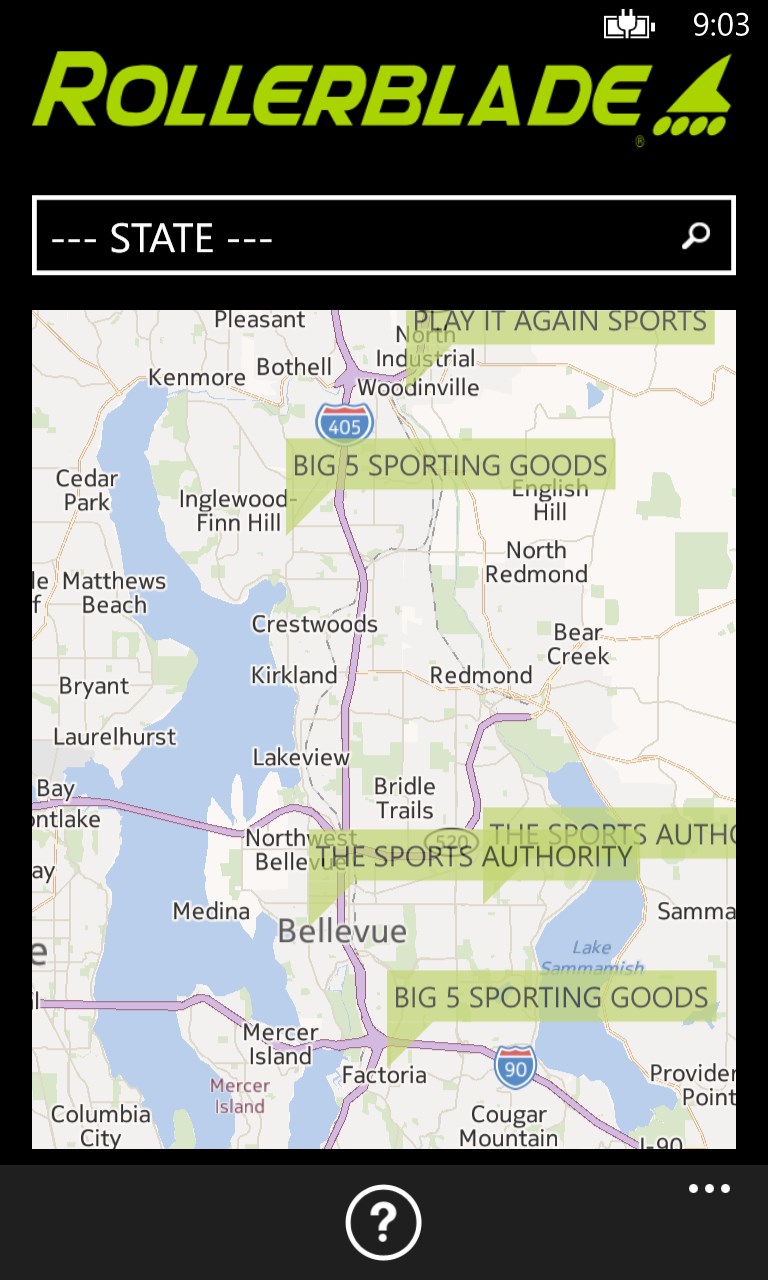
Task: Click the BIG 5 SPORTING GOODS marker near I-90
Action: (550, 997)
